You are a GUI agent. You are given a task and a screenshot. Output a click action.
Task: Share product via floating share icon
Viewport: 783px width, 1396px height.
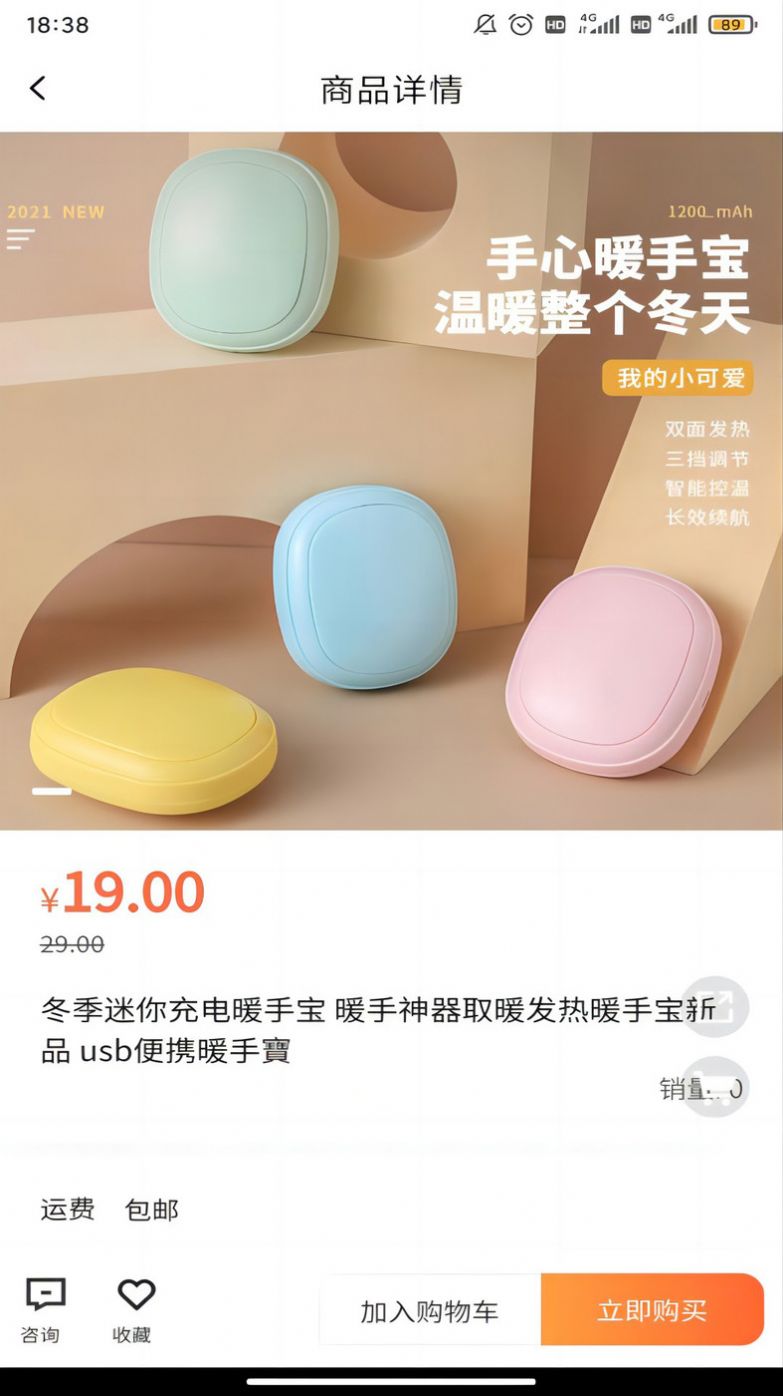(x=715, y=1006)
